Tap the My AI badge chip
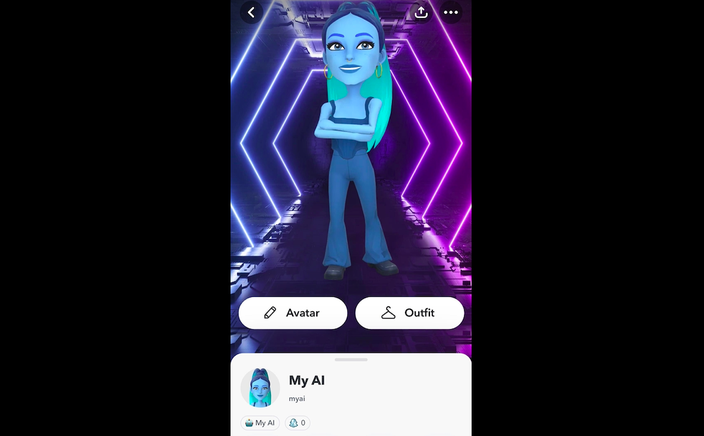The image size is (704, 436). 260,423
